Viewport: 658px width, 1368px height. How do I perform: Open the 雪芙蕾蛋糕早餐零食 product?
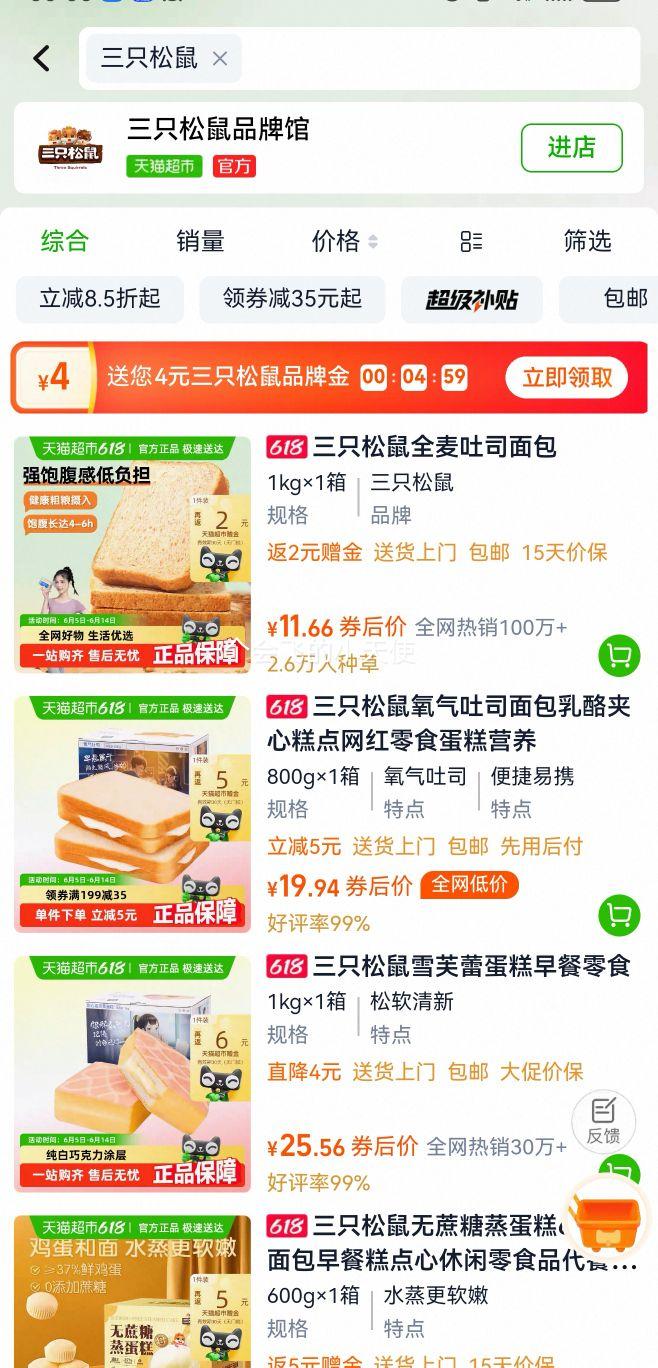click(x=470, y=966)
